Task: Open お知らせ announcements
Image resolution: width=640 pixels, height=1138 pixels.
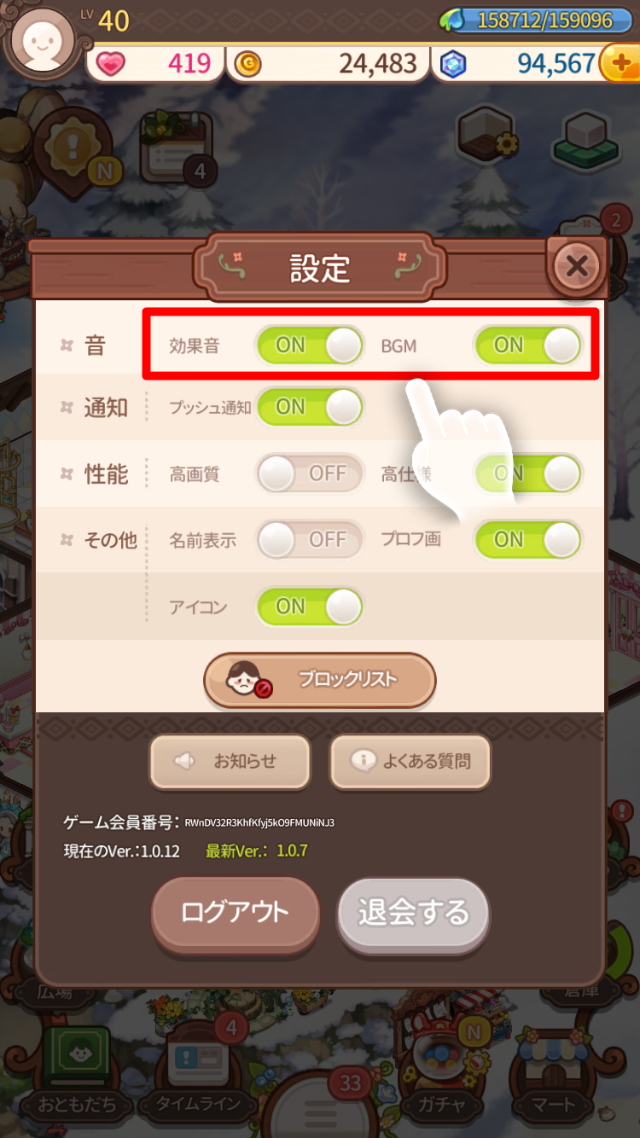Action: click(x=230, y=762)
